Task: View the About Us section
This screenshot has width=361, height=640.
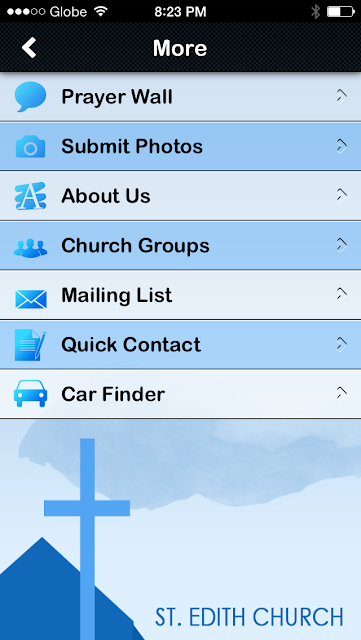Action: (x=180, y=196)
